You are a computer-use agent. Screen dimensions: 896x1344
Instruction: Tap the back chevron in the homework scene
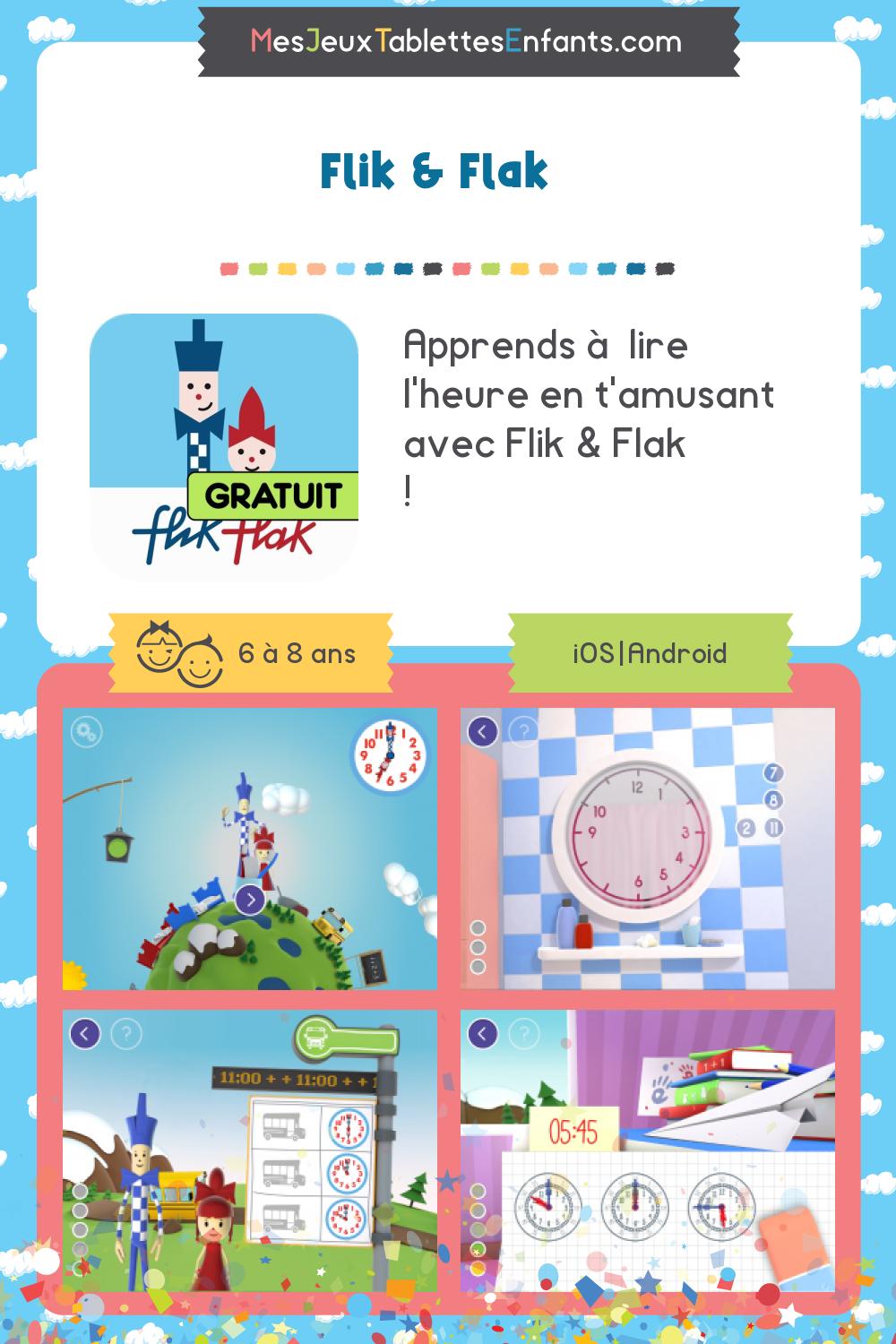click(x=482, y=1033)
